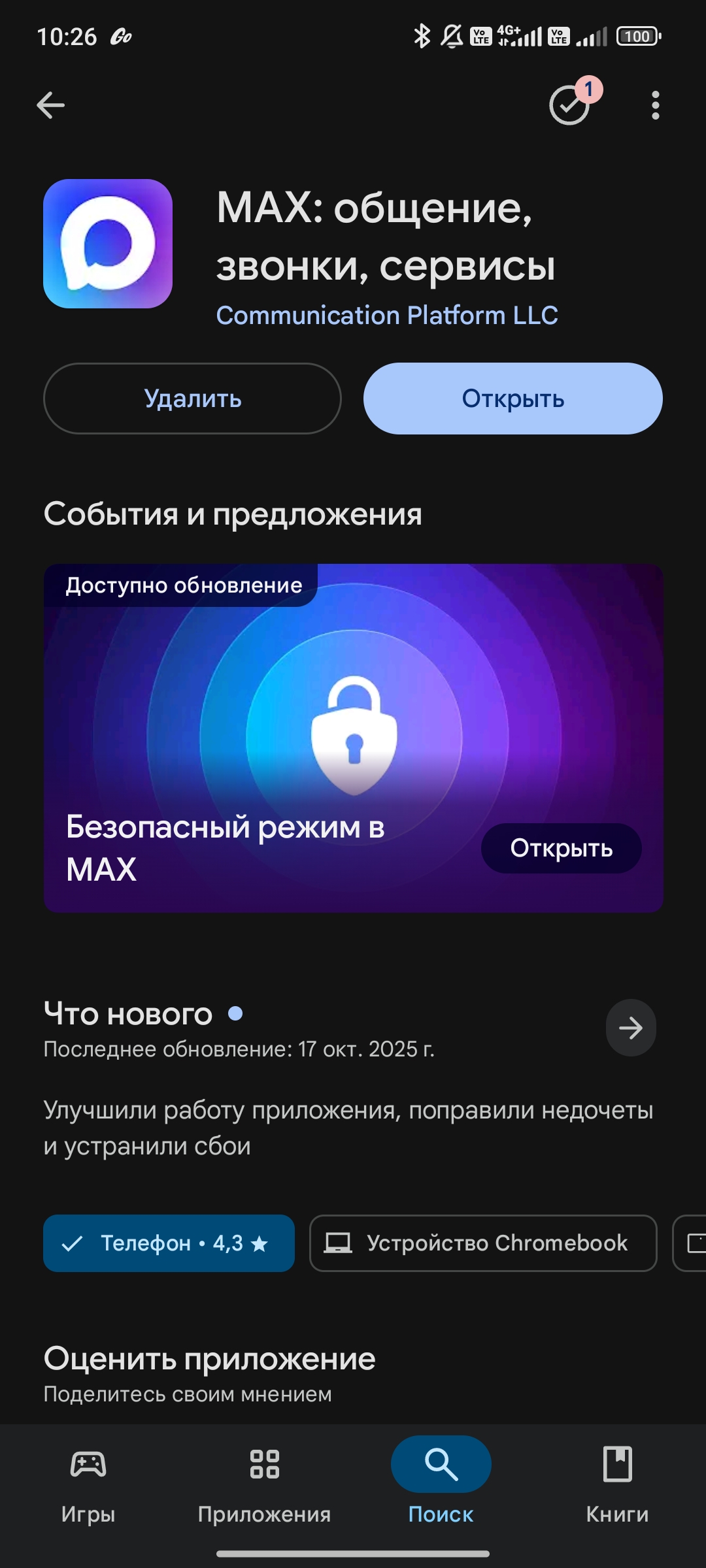Go back from the MAX app page
Screen dimensions: 706x1568
[x=50, y=105]
